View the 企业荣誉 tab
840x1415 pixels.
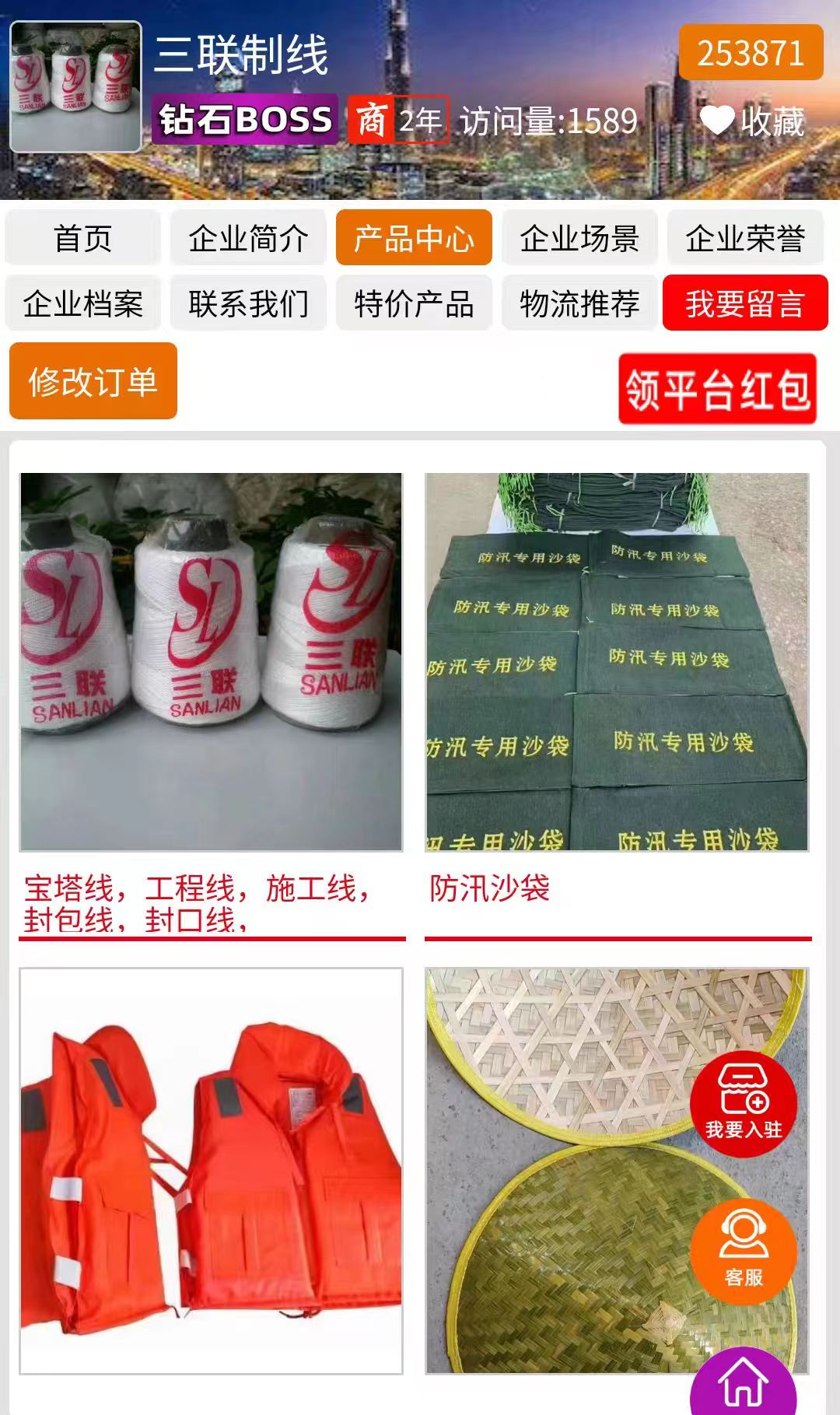click(x=744, y=238)
